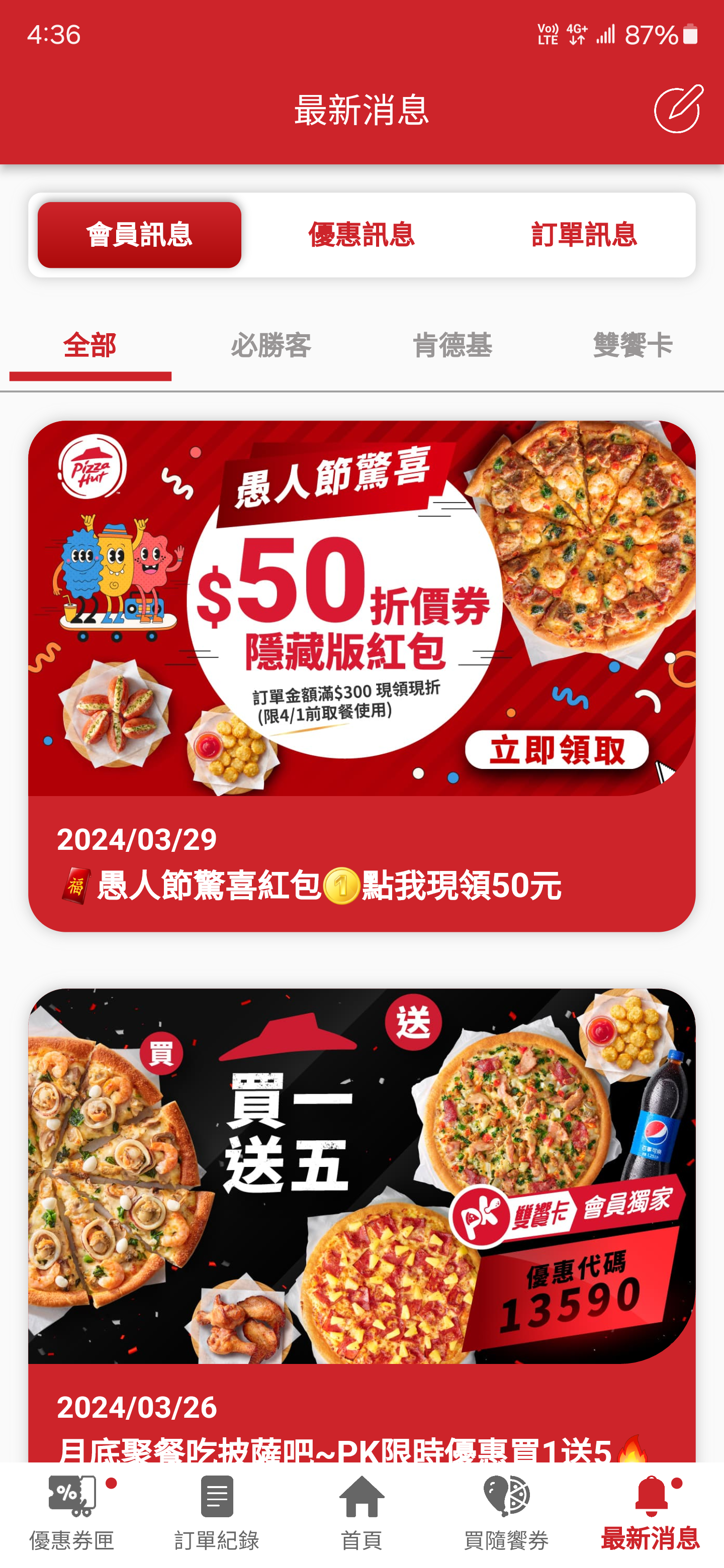Open the 買隨饗券 tab
724x1568 pixels.
(506, 1513)
